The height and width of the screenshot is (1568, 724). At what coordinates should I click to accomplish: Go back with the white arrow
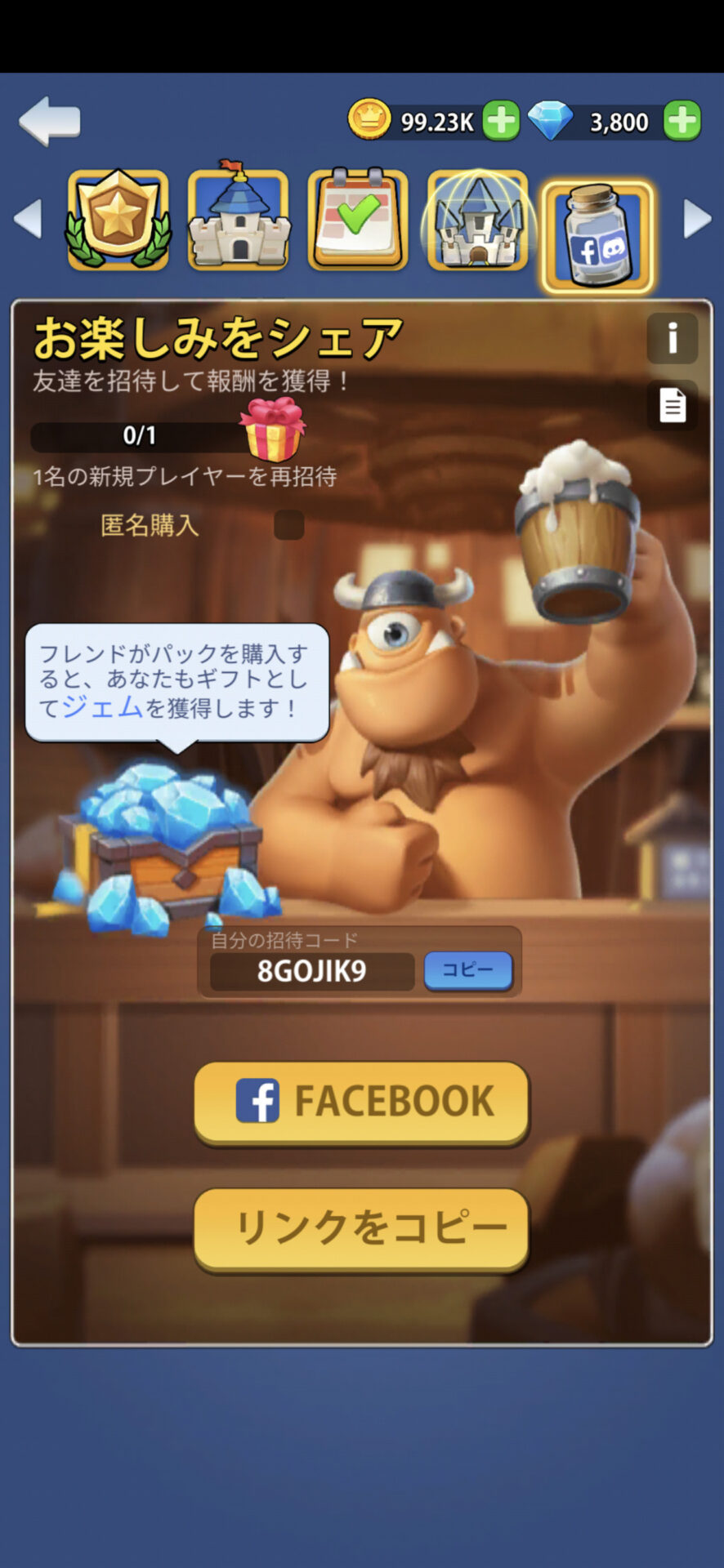(x=50, y=122)
